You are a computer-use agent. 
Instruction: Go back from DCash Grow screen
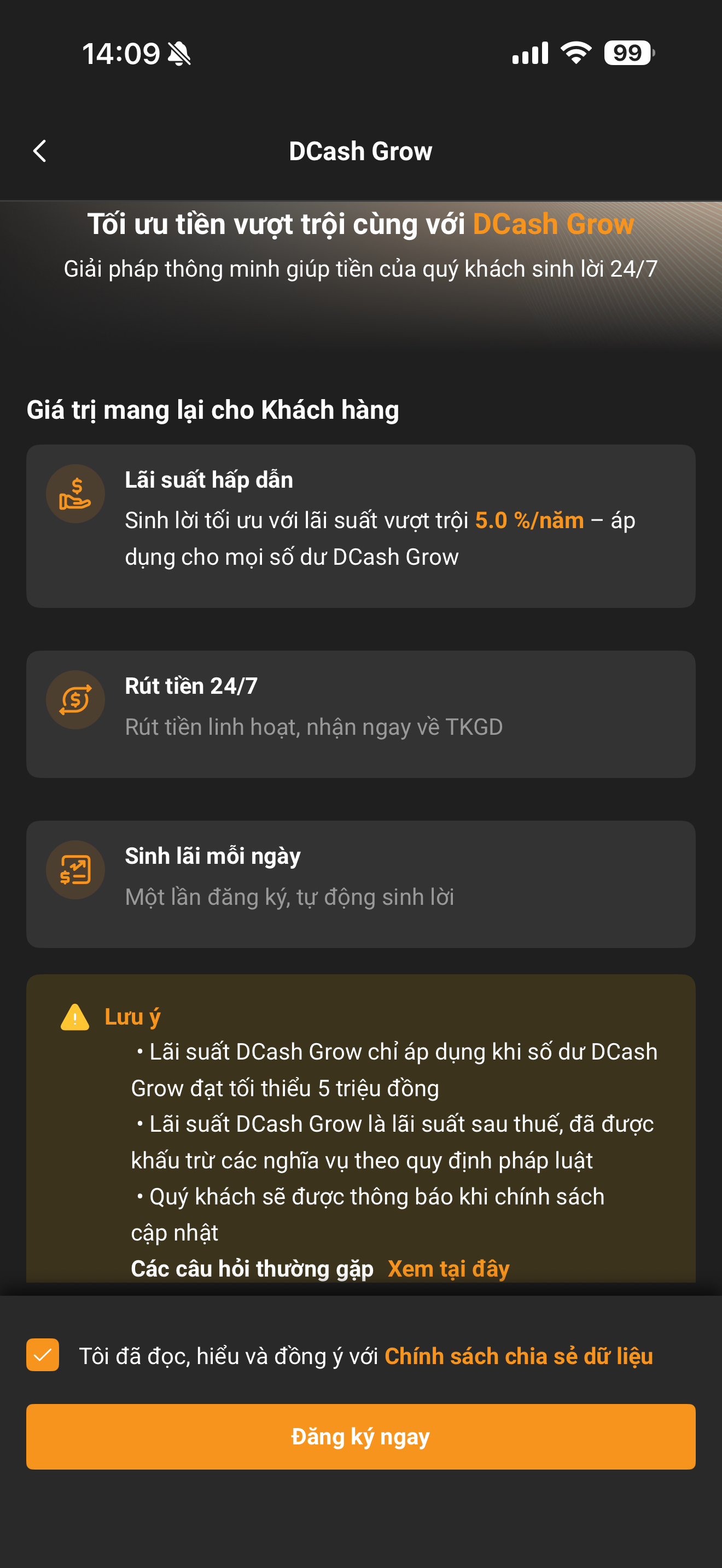click(40, 151)
